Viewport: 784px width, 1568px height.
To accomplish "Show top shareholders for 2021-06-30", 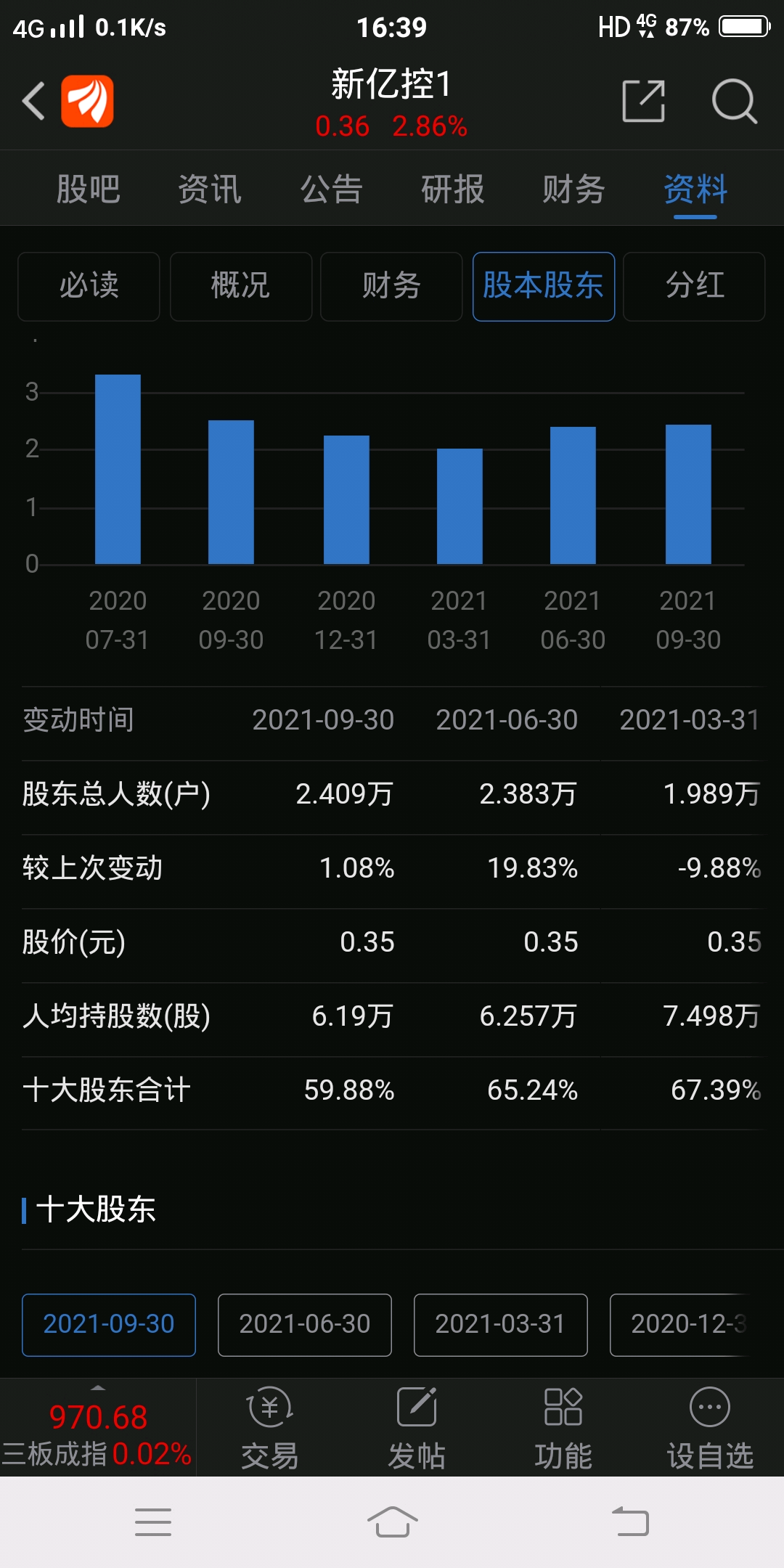I will tap(305, 1325).
